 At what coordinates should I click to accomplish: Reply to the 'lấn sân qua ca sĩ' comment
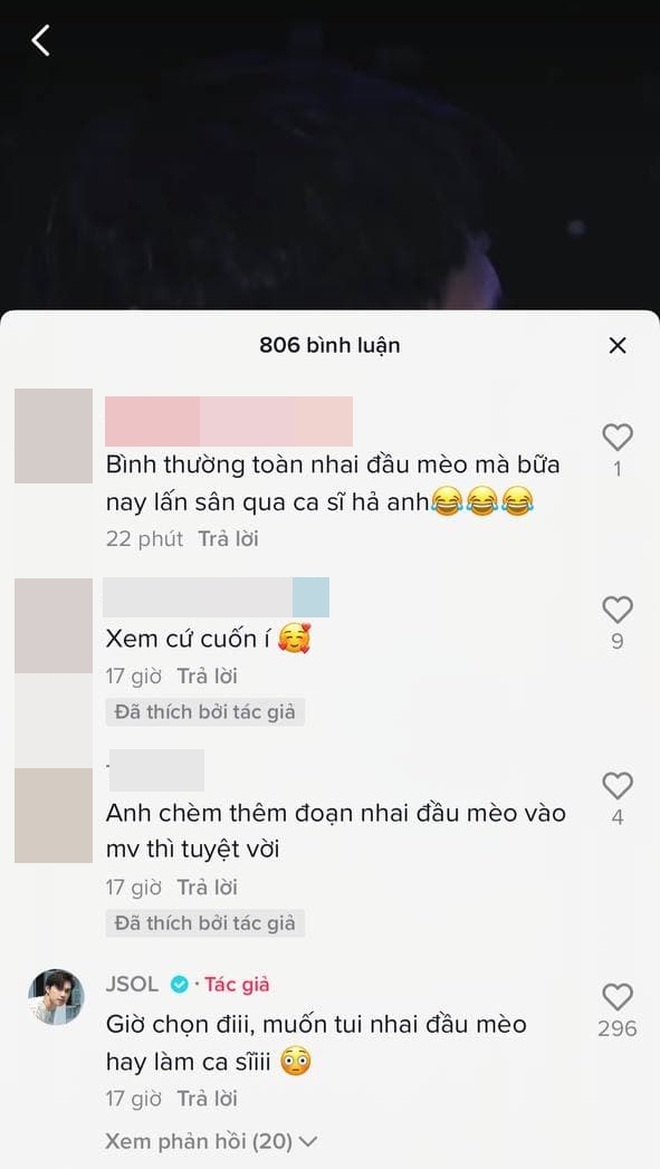click(228, 538)
